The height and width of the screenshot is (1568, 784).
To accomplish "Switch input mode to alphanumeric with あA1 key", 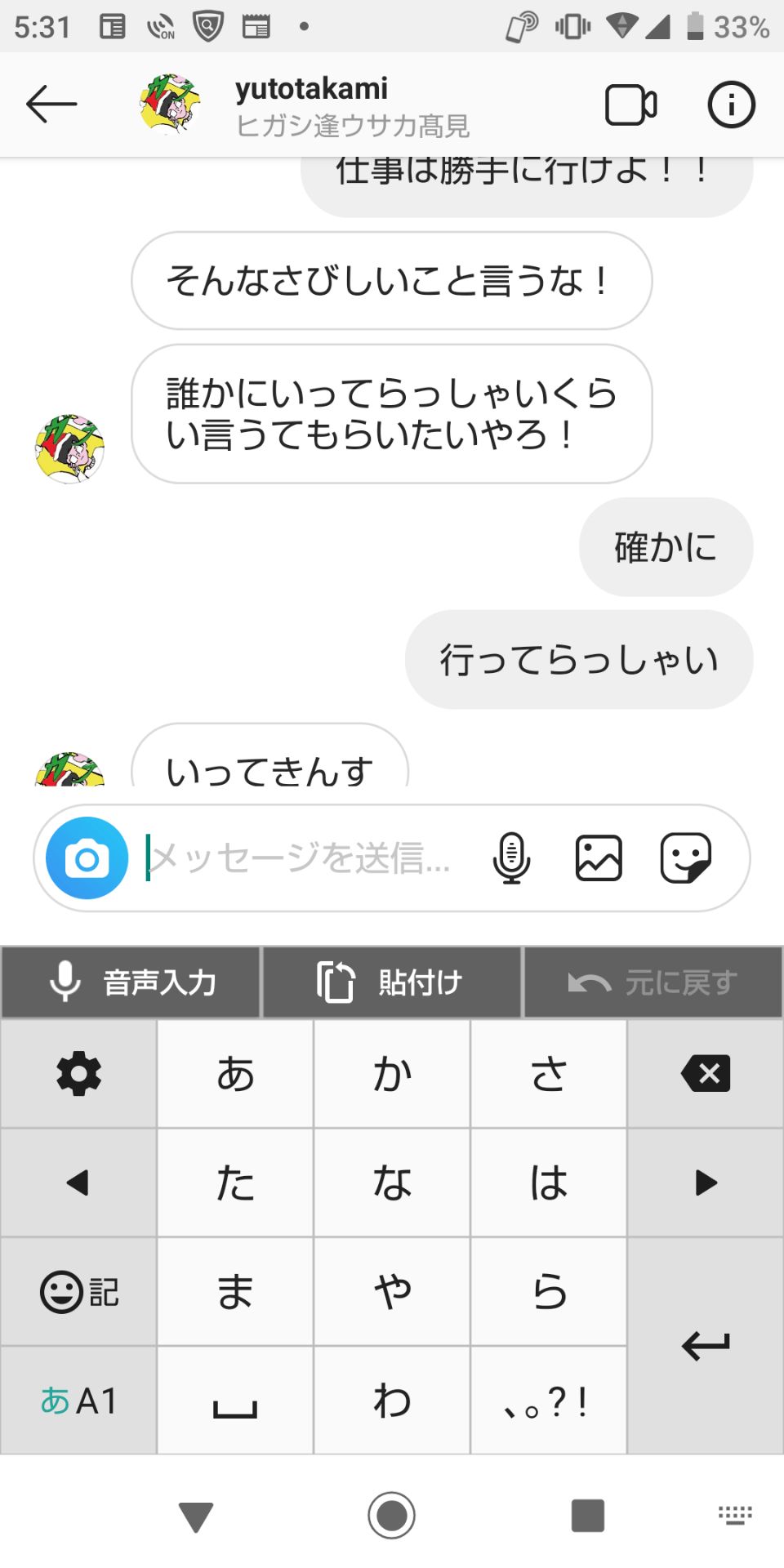I will coord(78,1400).
